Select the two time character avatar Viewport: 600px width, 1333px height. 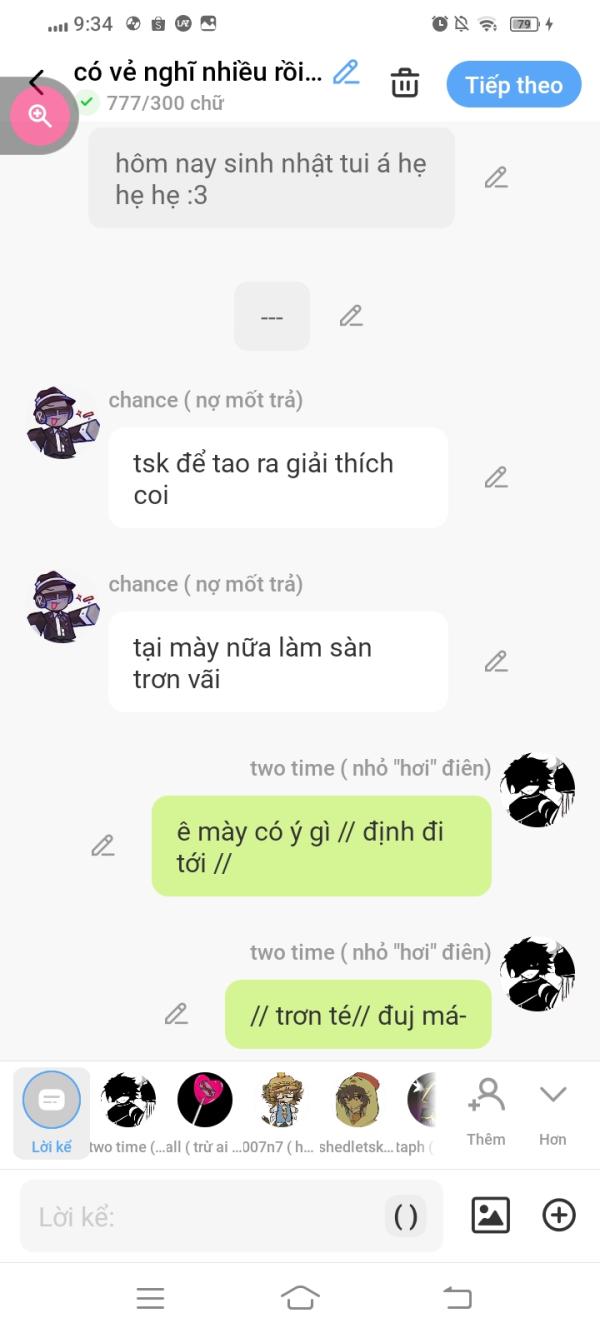[x=129, y=1101]
